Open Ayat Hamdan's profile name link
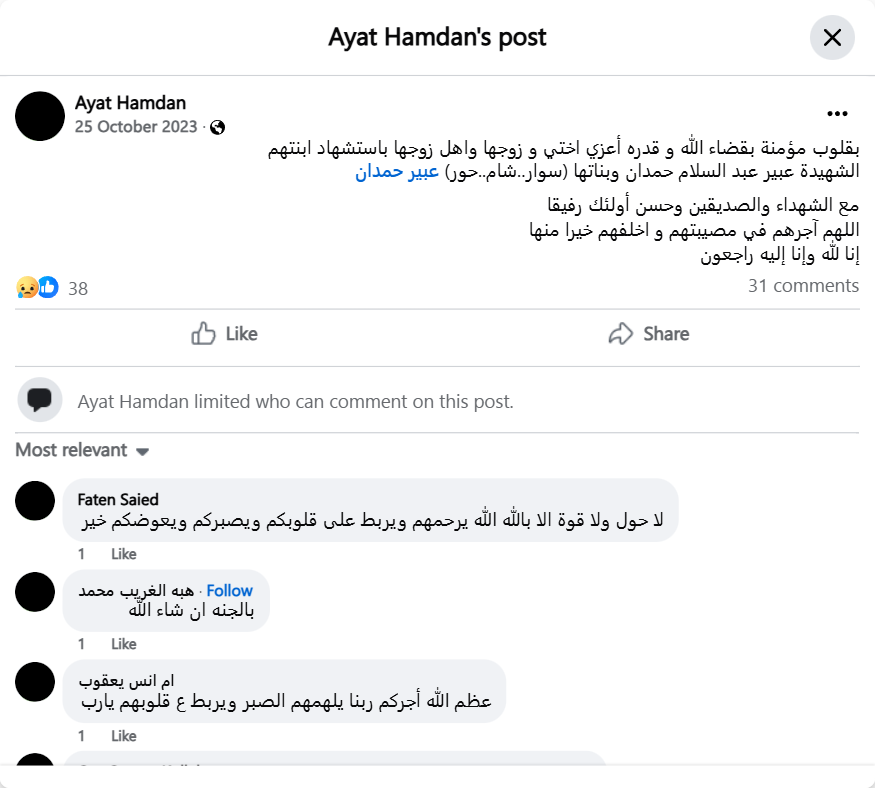This screenshot has width=875, height=788. coord(130,103)
